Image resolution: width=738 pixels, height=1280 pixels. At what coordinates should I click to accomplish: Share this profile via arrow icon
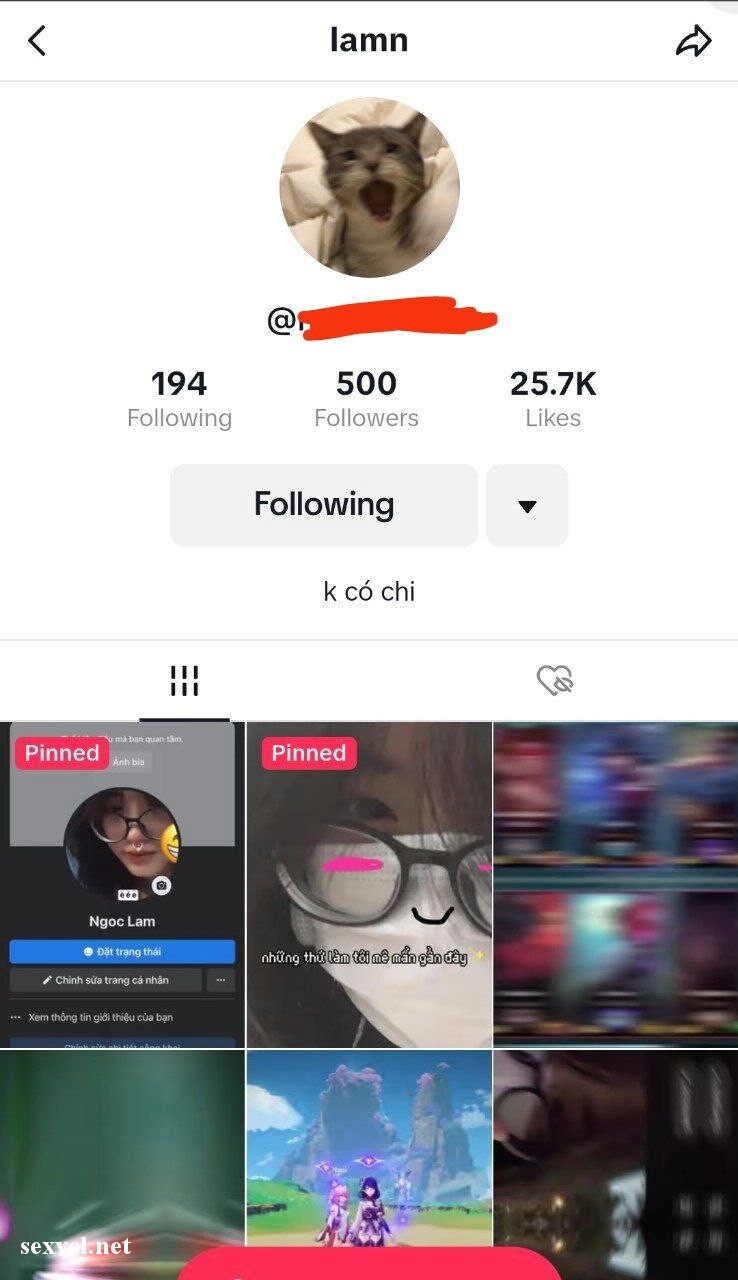click(x=693, y=41)
